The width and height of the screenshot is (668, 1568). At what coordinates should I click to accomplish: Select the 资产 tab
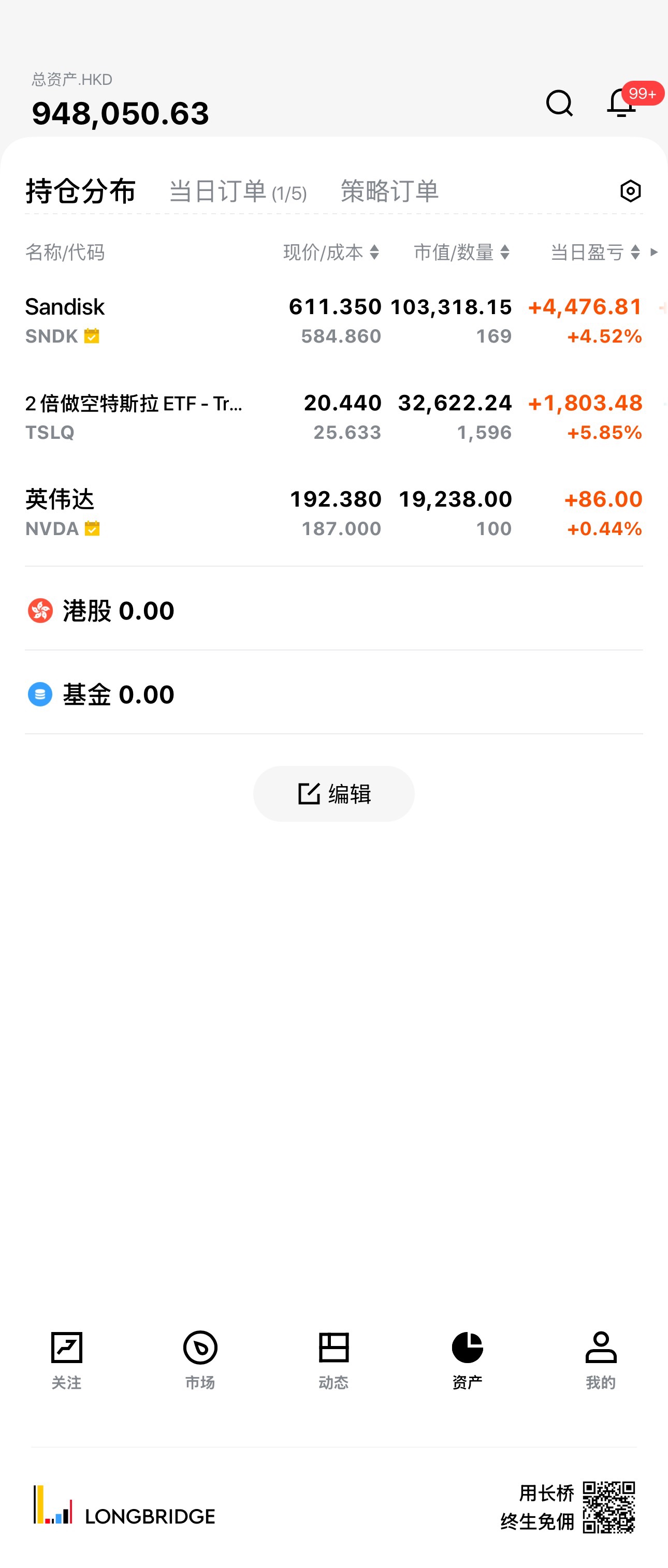(x=467, y=1360)
